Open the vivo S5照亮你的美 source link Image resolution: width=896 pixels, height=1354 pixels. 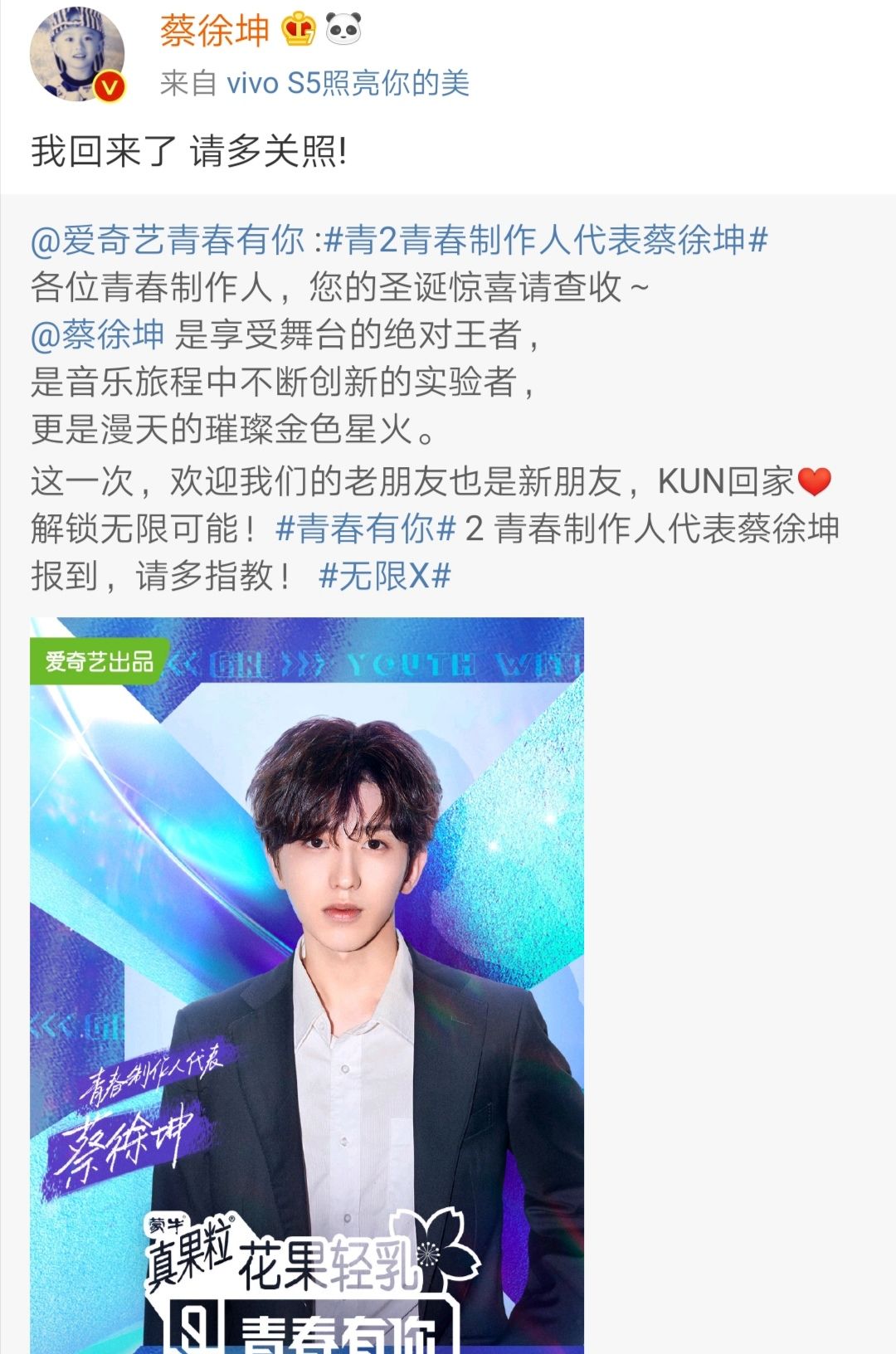pyautogui.click(x=348, y=84)
